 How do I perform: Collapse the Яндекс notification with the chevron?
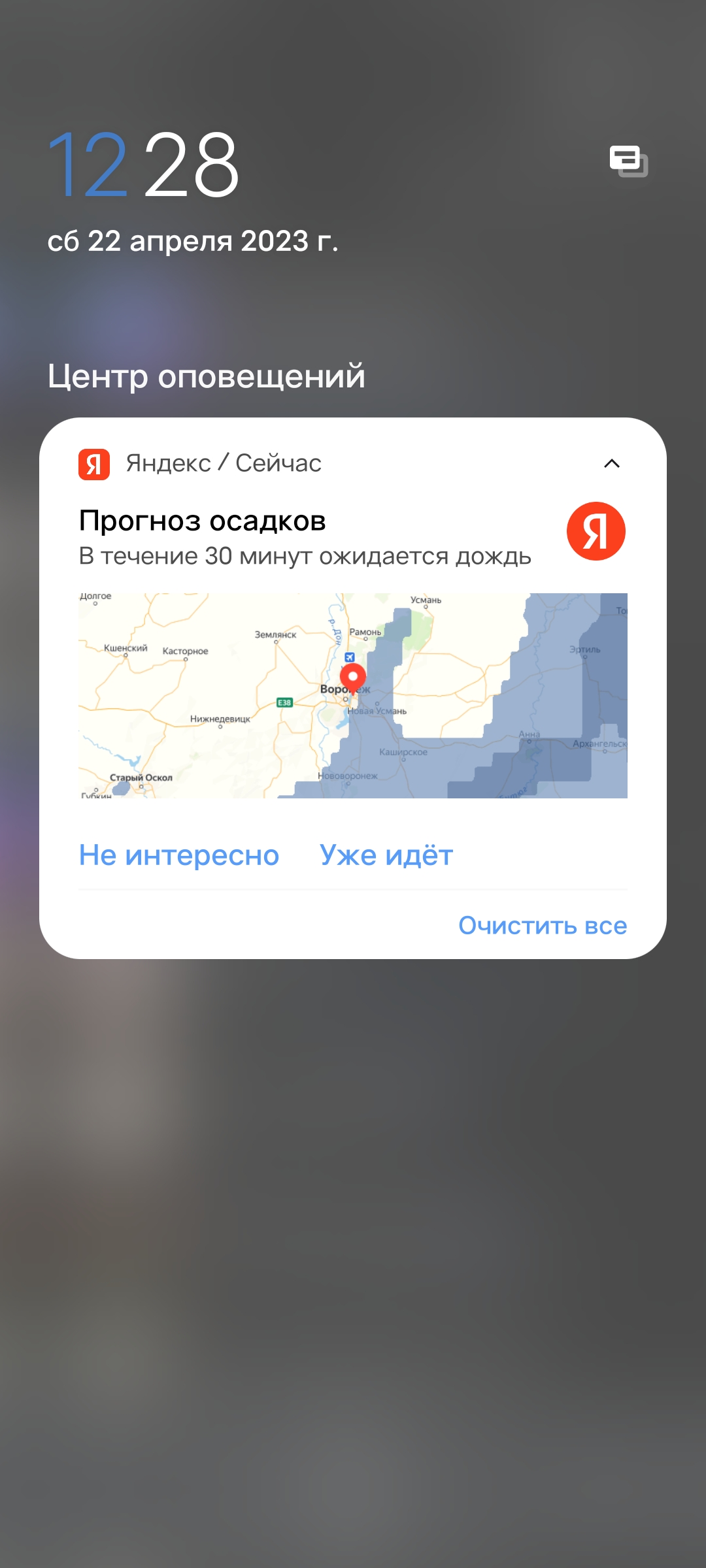coord(612,464)
